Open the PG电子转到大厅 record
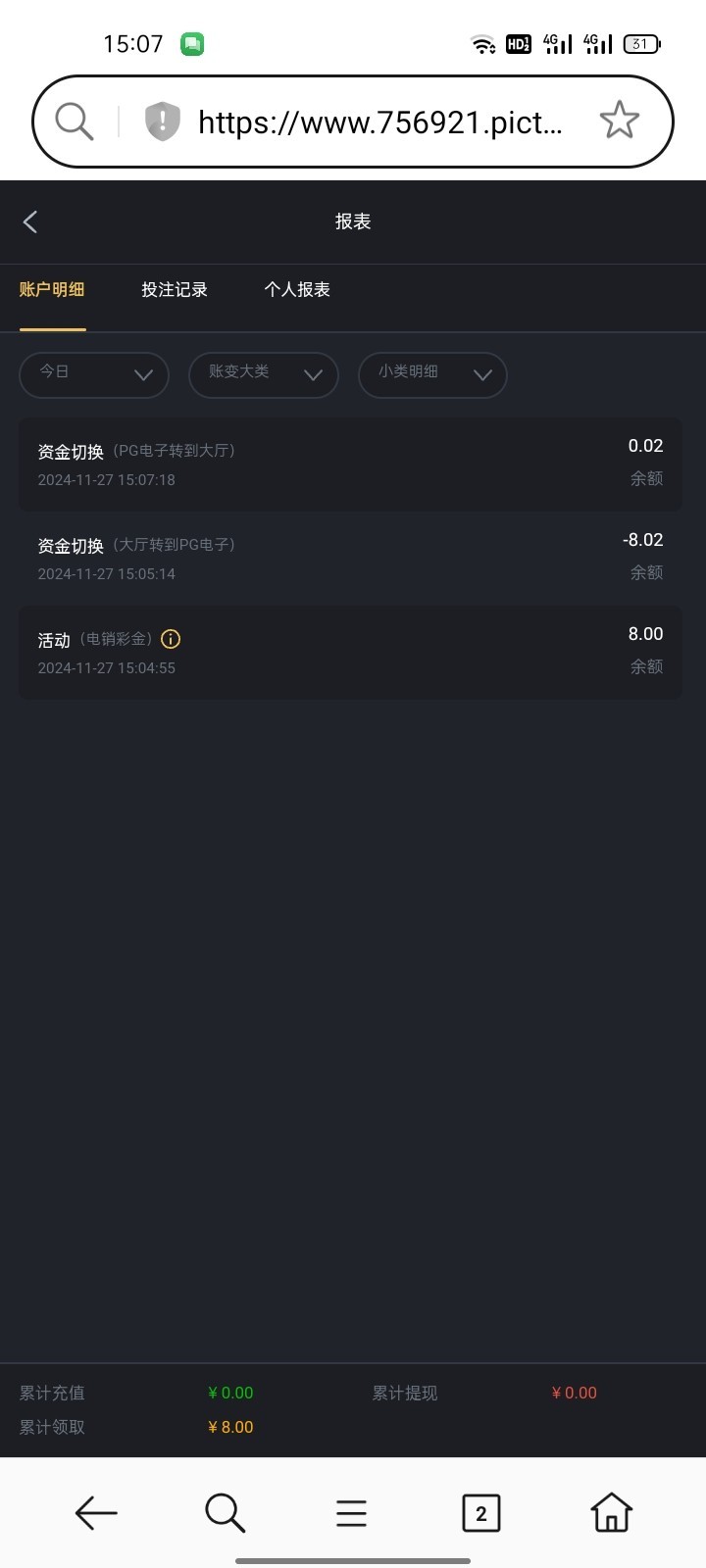This screenshot has width=706, height=1568. [350, 465]
